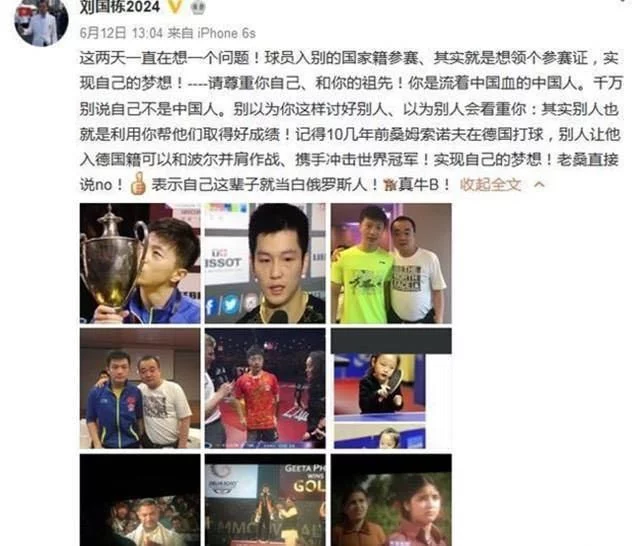Open photo of player in yellow-green shirt
The height and width of the screenshot is (546, 640).
coord(390,264)
